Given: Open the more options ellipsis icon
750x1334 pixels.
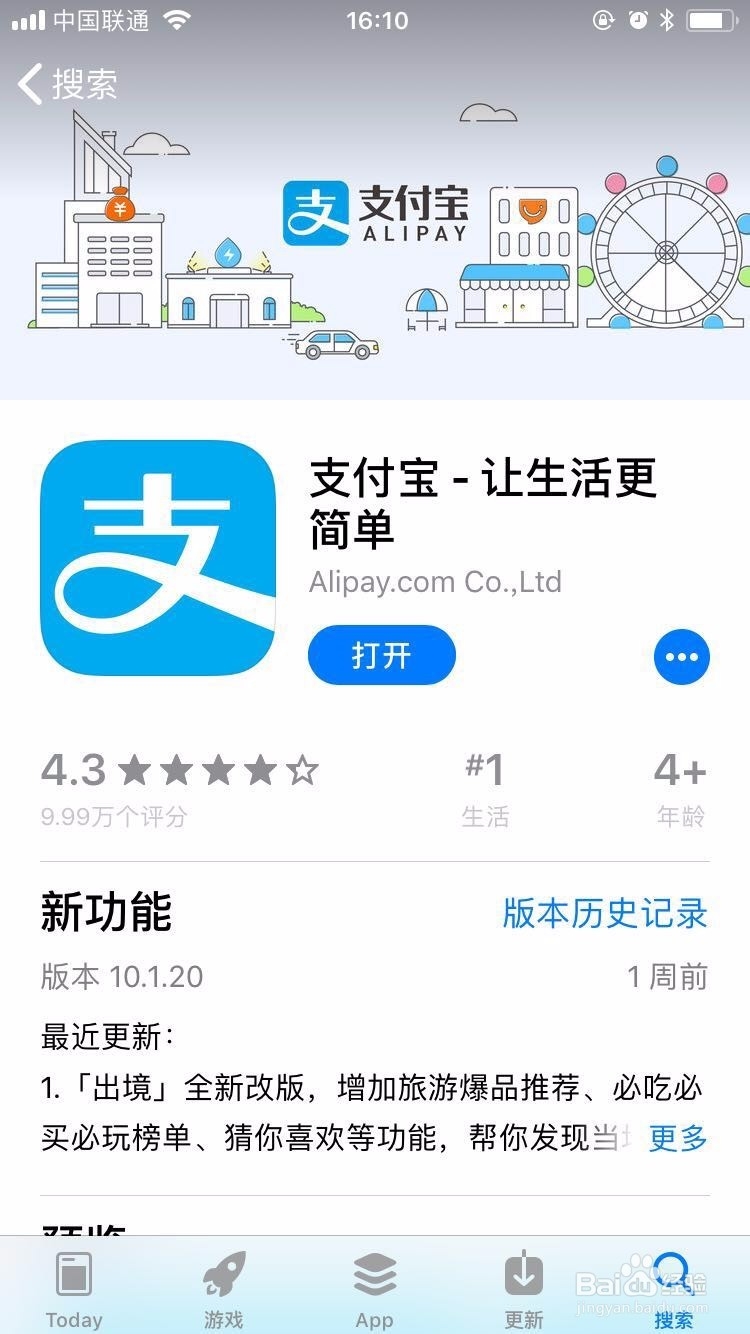Looking at the screenshot, I should (x=682, y=657).
